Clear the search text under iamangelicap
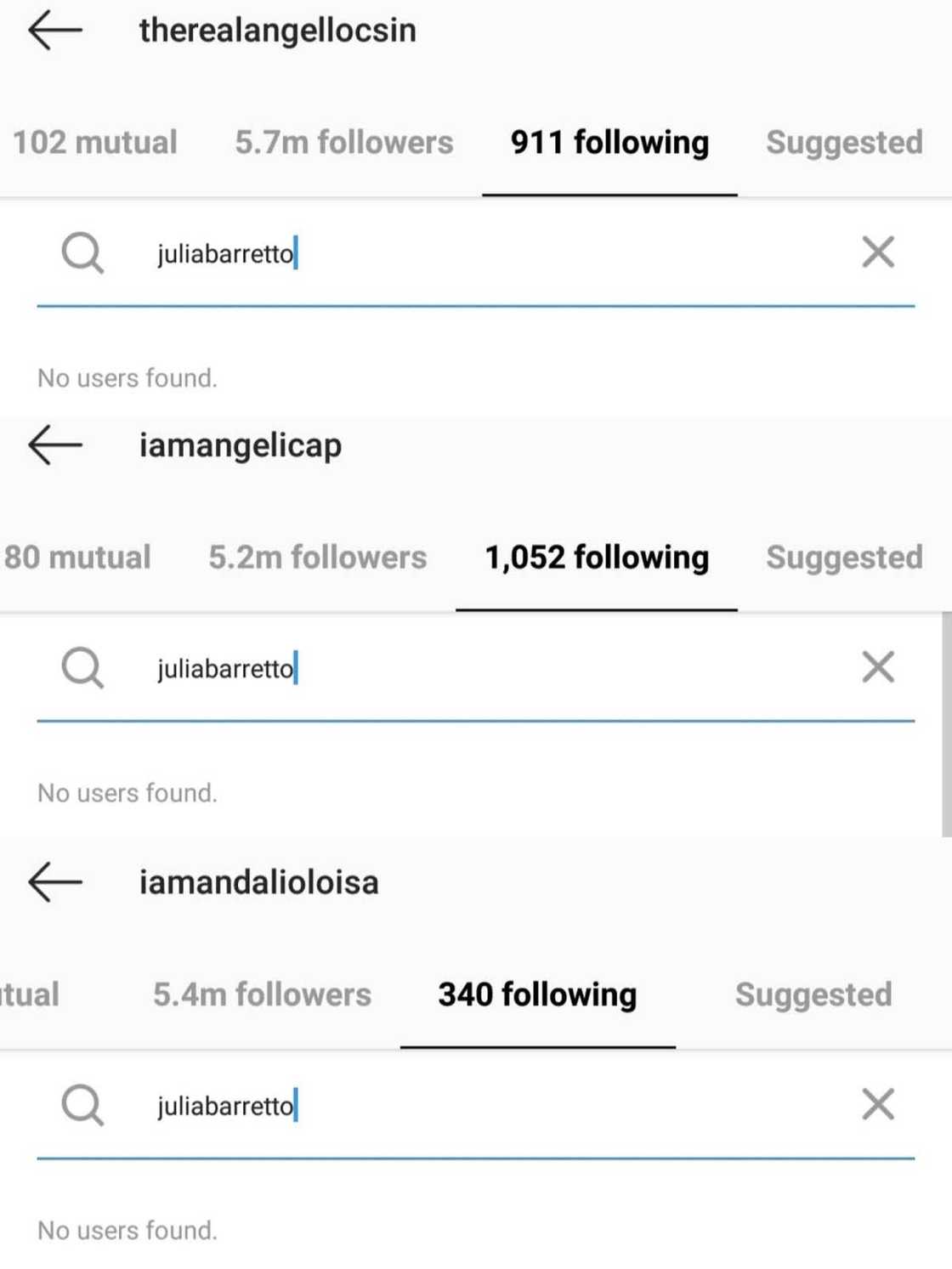This screenshot has height=1269, width=952. 877,667
